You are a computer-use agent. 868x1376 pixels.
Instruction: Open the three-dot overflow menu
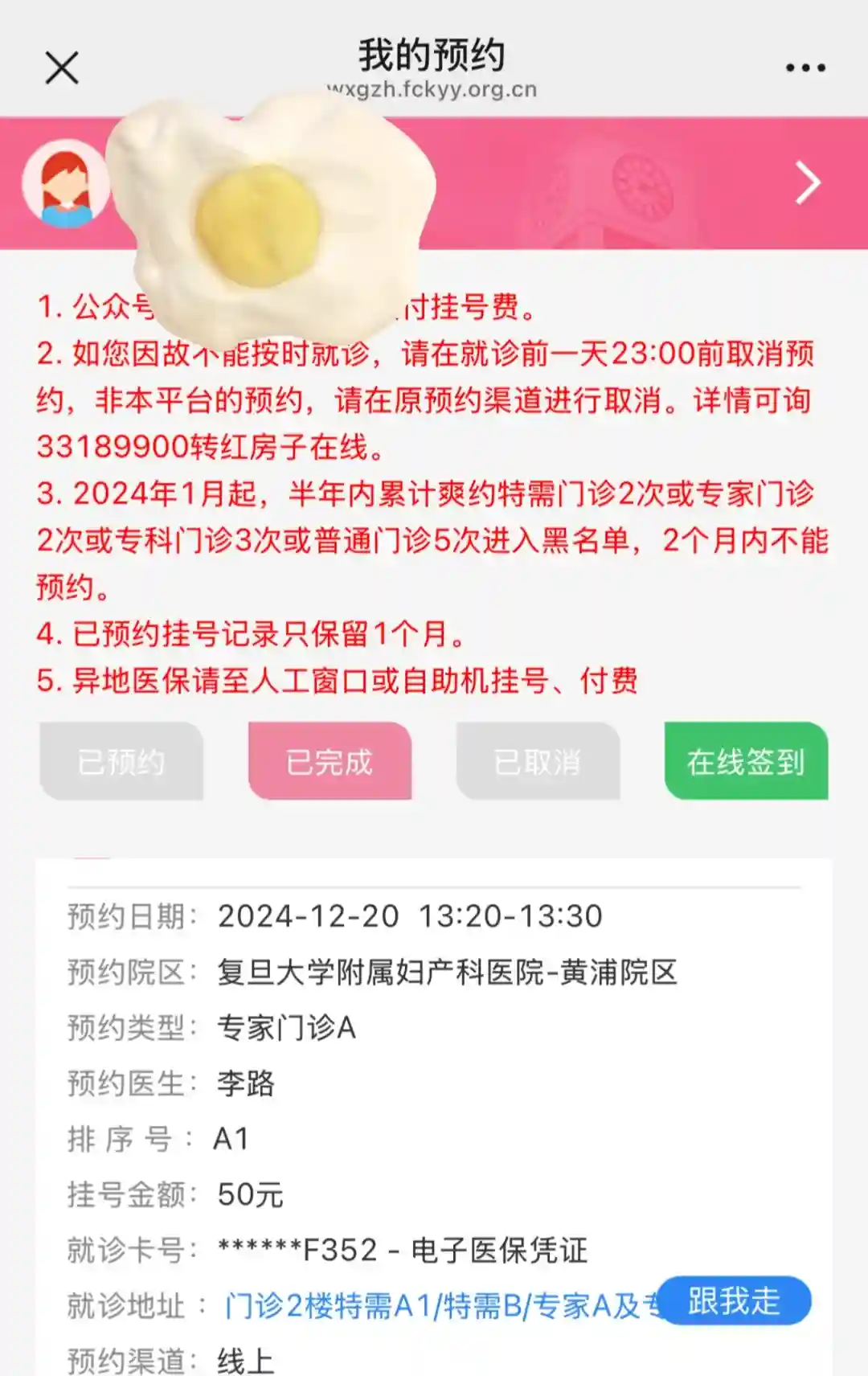pos(805,68)
